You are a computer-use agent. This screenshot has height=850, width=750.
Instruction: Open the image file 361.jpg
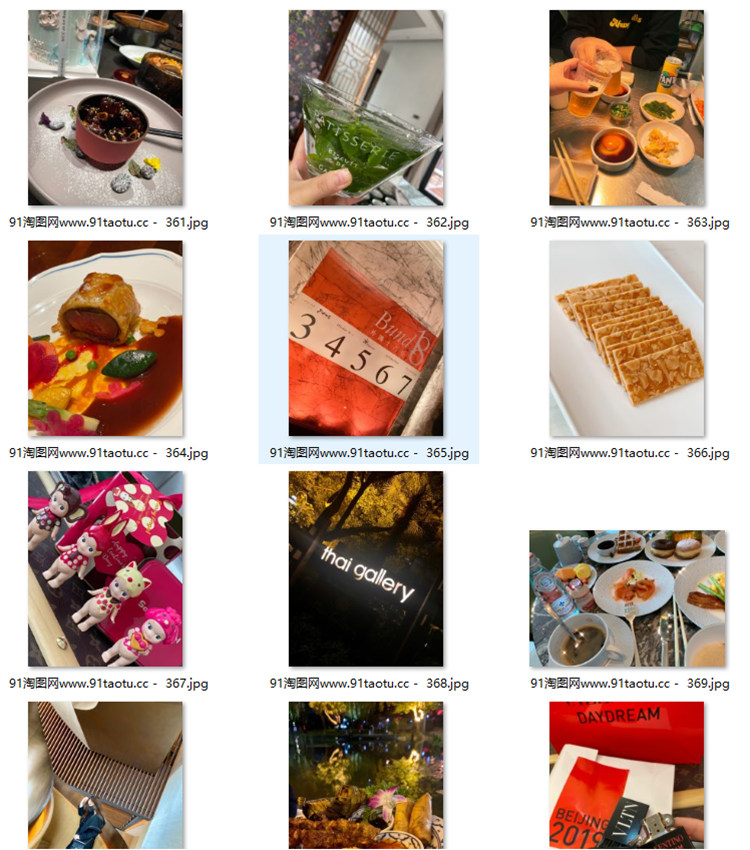click(x=105, y=108)
